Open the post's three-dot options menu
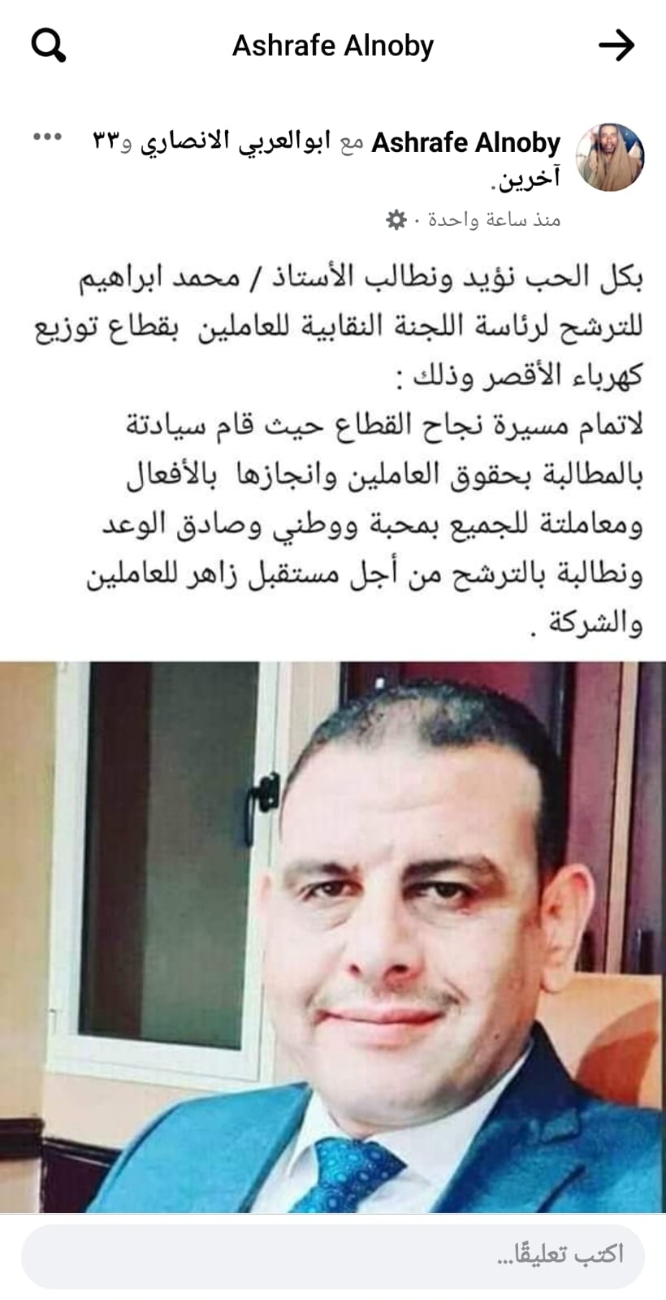 pos(47,139)
